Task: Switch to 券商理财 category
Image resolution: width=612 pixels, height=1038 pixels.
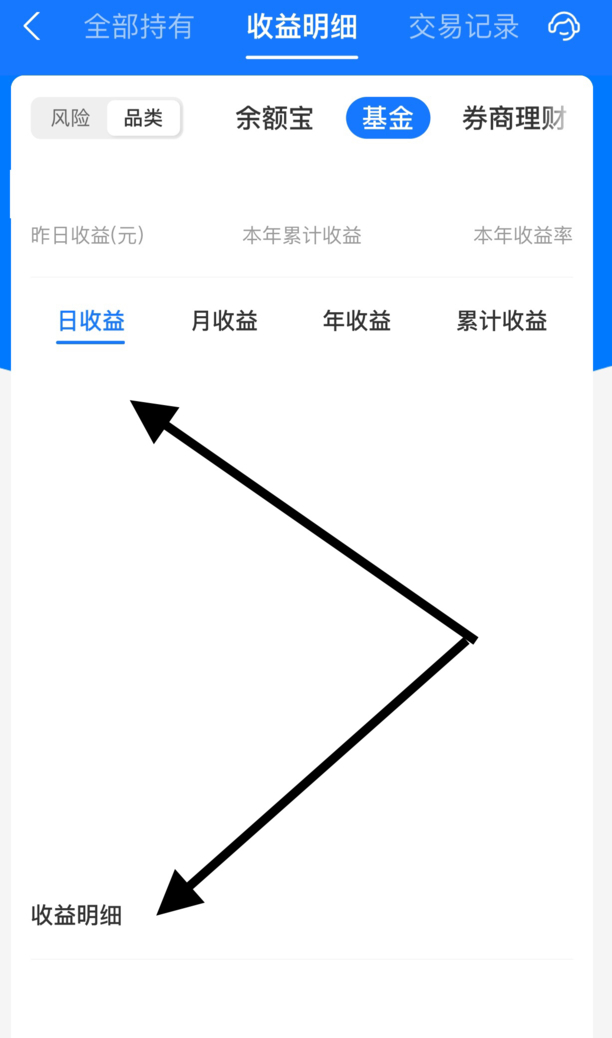Action: (514, 119)
